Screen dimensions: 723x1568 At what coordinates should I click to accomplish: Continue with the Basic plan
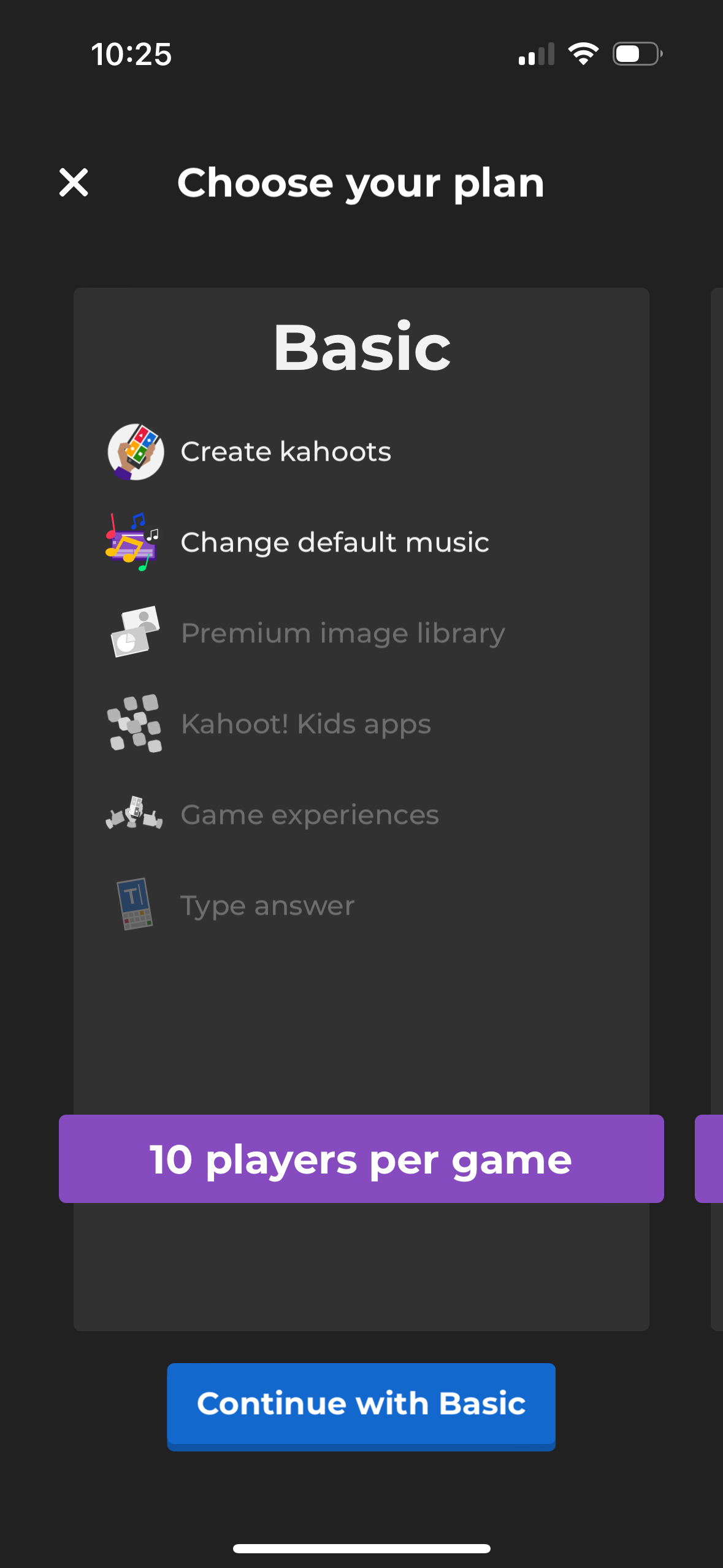tap(361, 1405)
